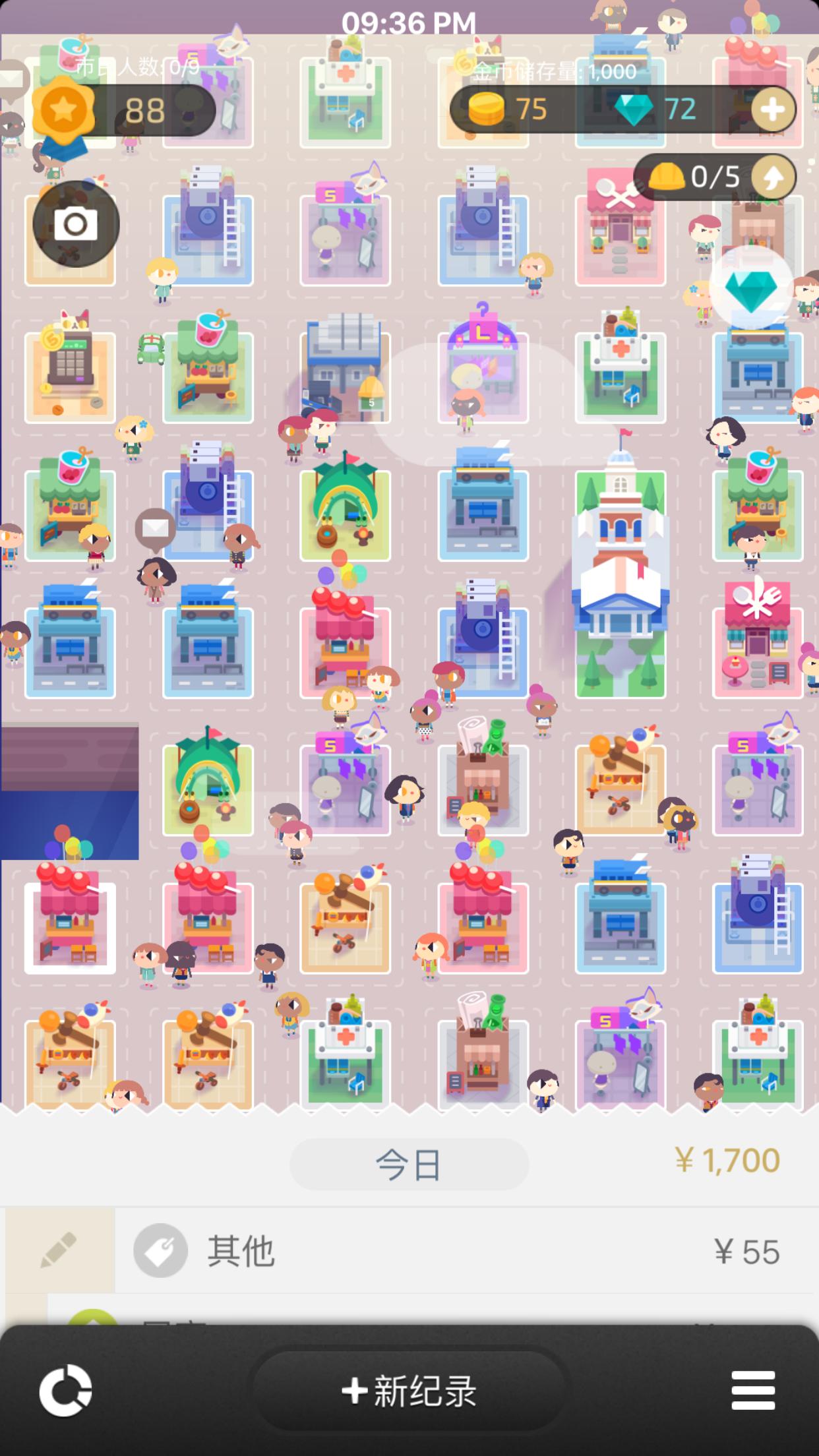Open the camera screenshot button
Image resolution: width=819 pixels, height=1456 pixels.
(76, 224)
